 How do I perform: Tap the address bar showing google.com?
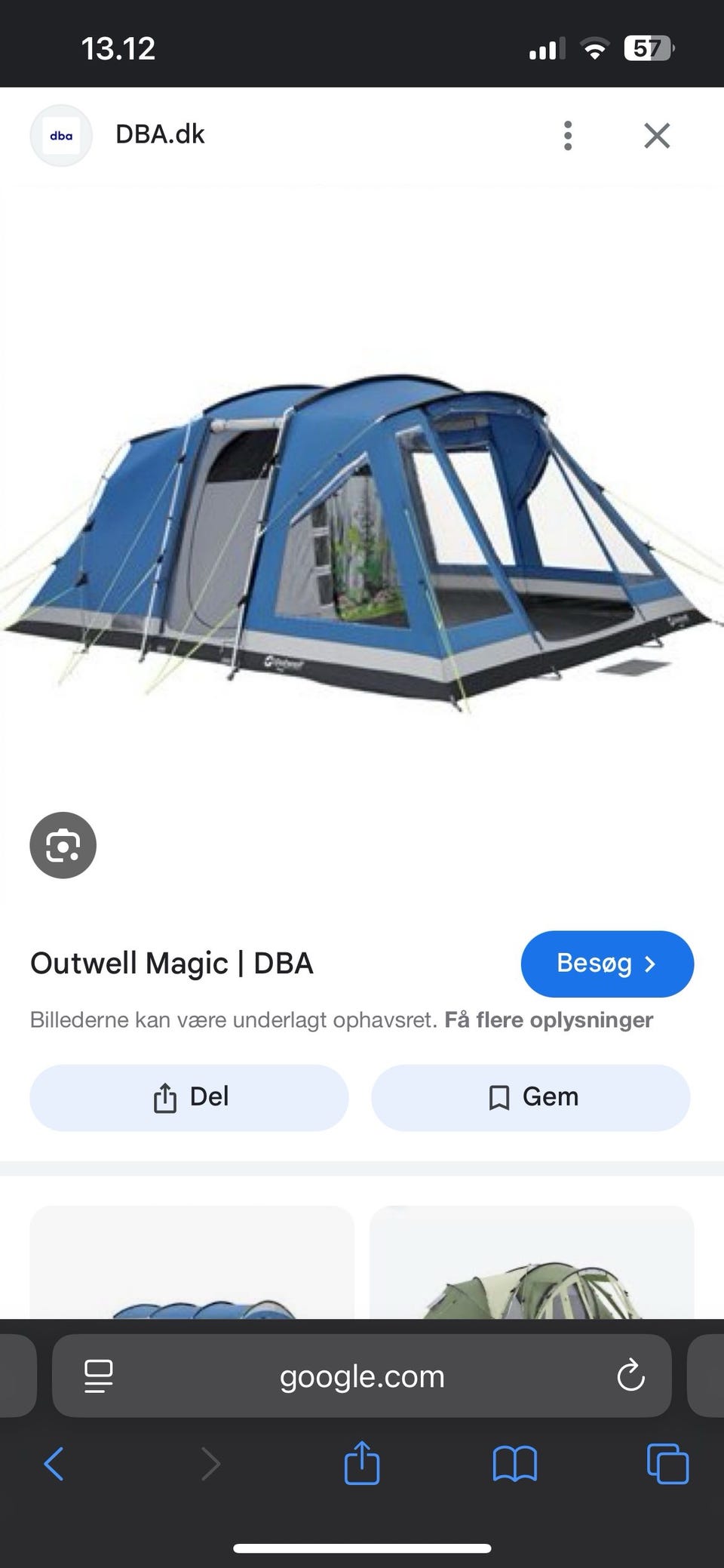[x=360, y=1375]
